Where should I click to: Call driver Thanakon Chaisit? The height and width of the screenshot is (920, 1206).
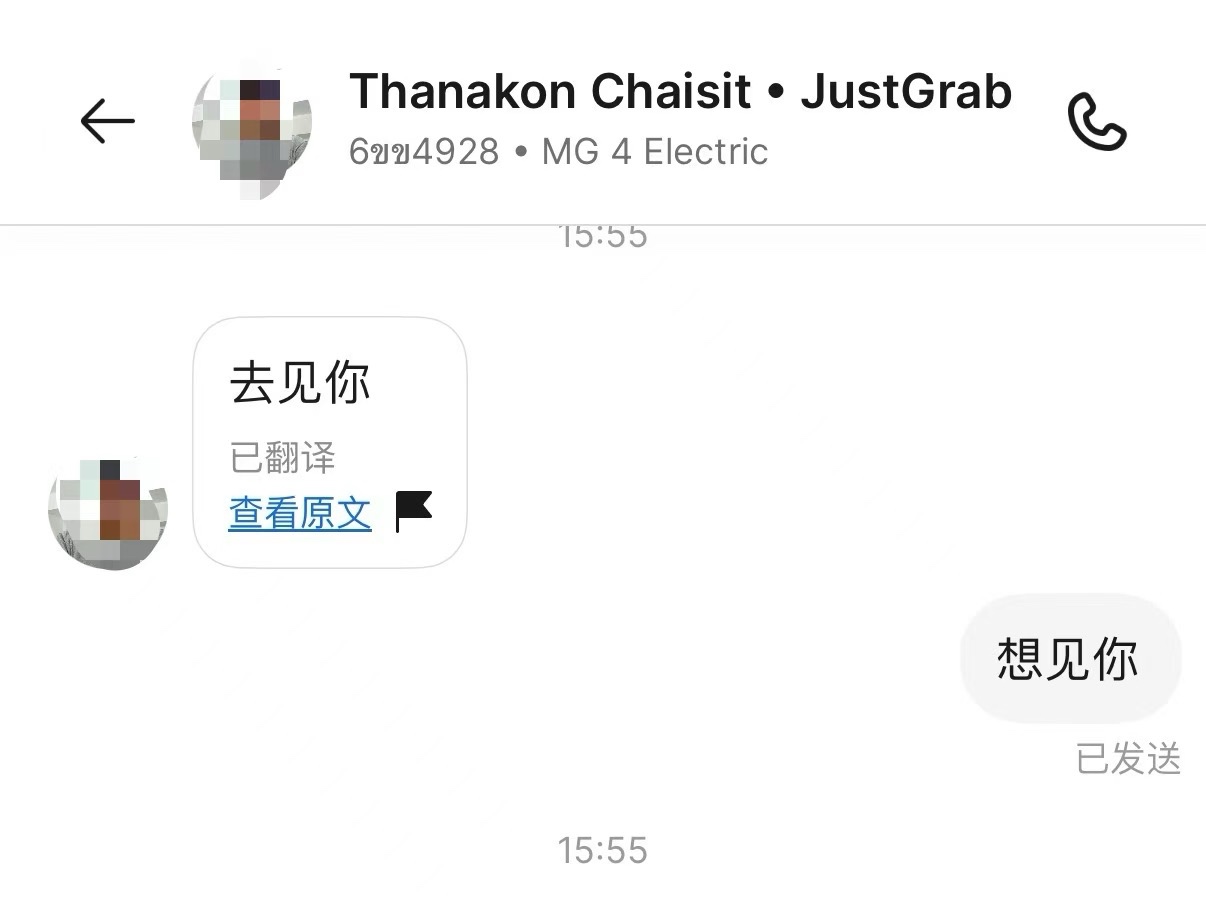[x=1097, y=122]
